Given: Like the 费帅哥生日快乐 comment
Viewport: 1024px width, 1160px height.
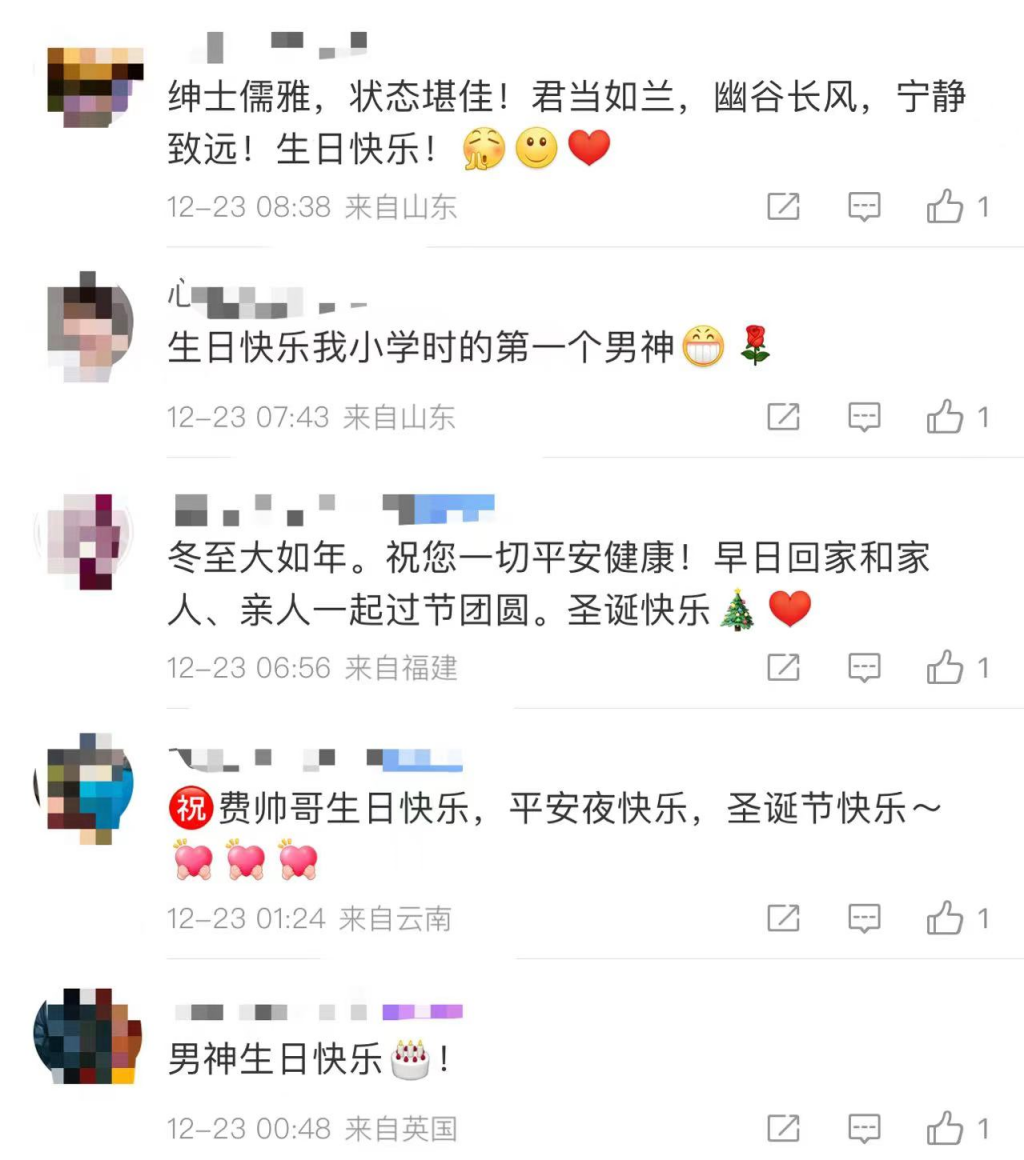Looking at the screenshot, I should (945, 918).
